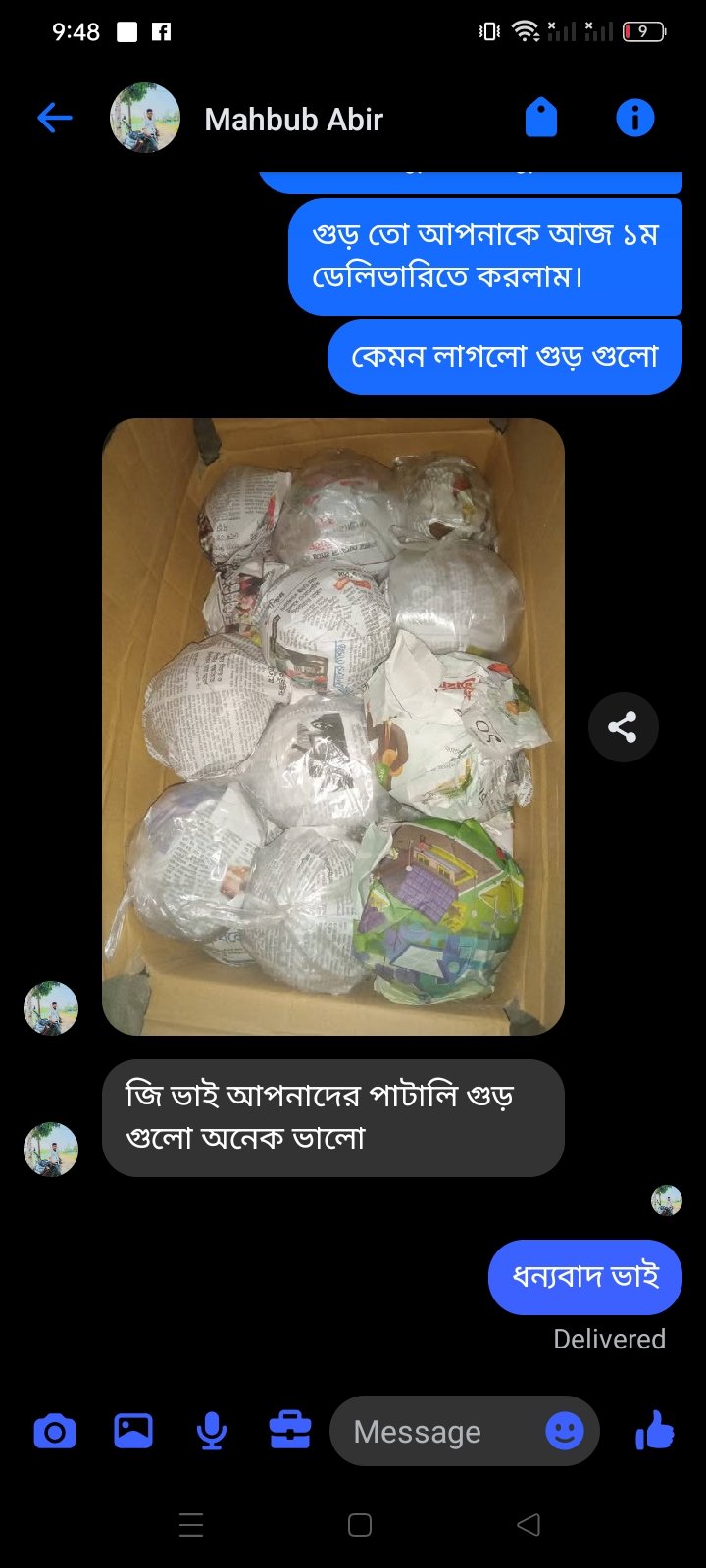
Task: Open the camera icon to take photo
Action: (x=54, y=1431)
